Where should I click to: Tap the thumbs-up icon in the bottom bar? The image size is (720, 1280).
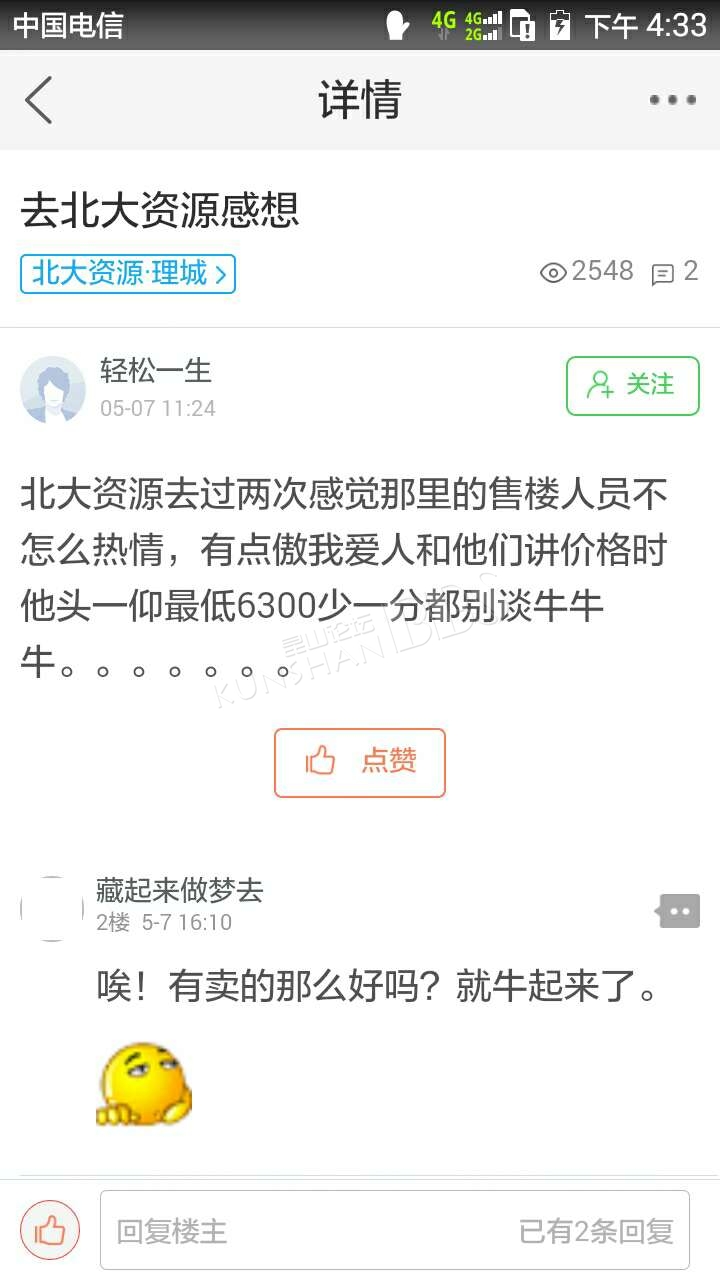coord(50,1231)
